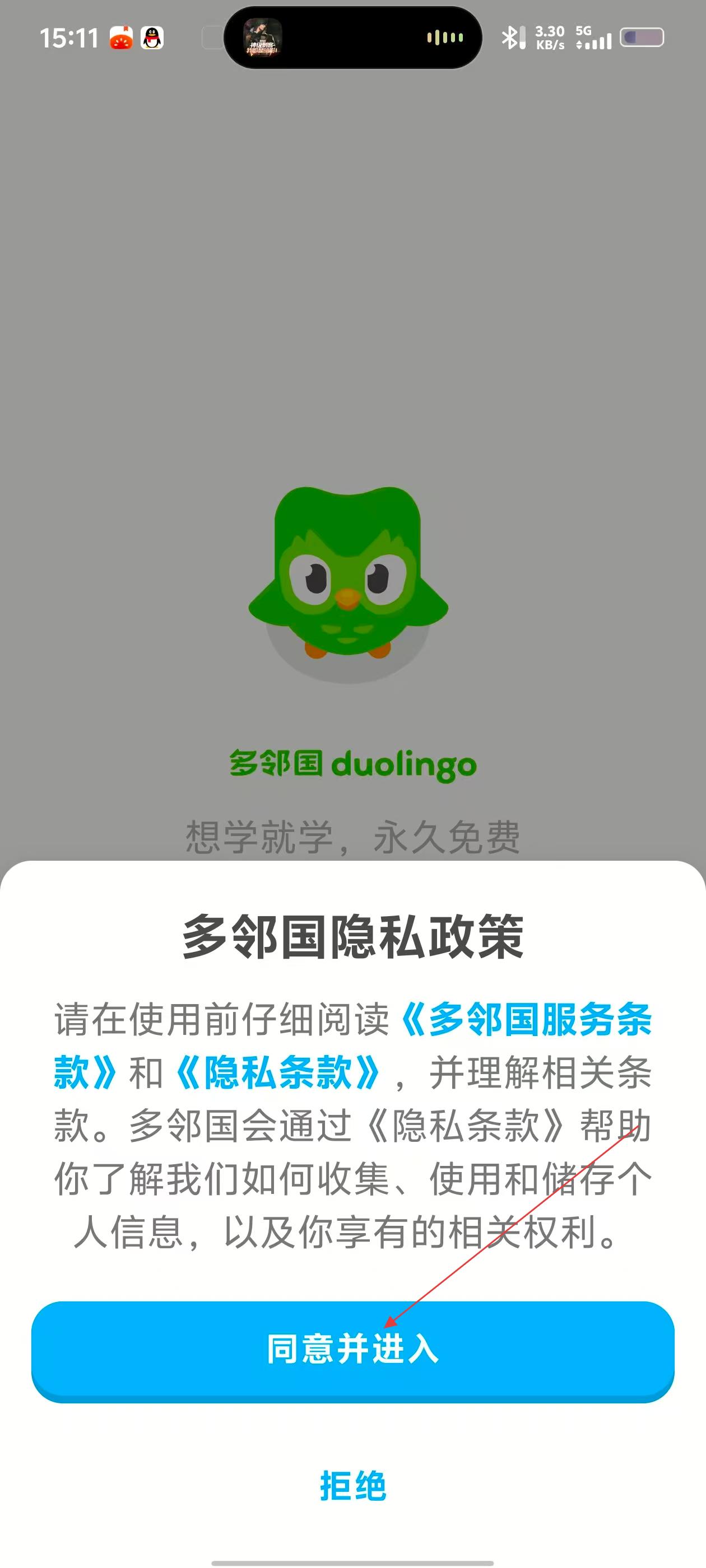Decline the privacy policy with 拒绝

coord(352,1486)
